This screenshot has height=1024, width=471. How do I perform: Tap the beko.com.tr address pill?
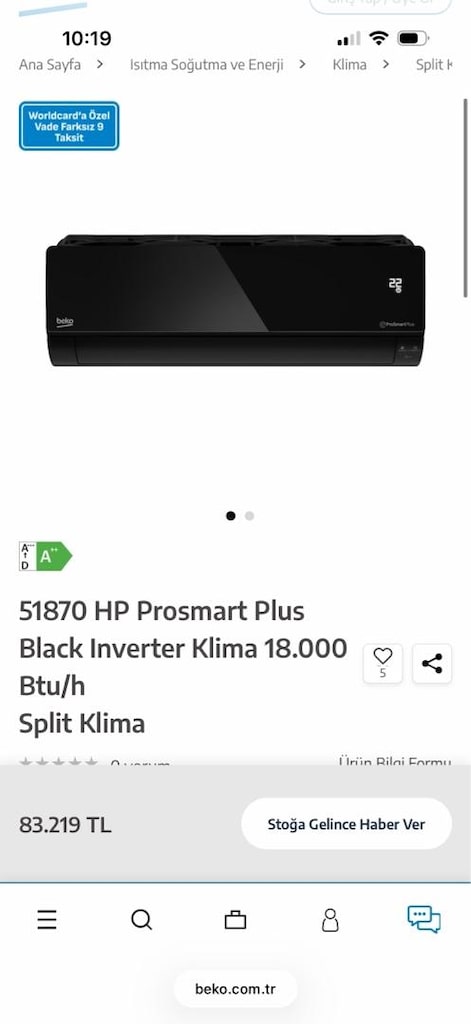(x=235, y=988)
